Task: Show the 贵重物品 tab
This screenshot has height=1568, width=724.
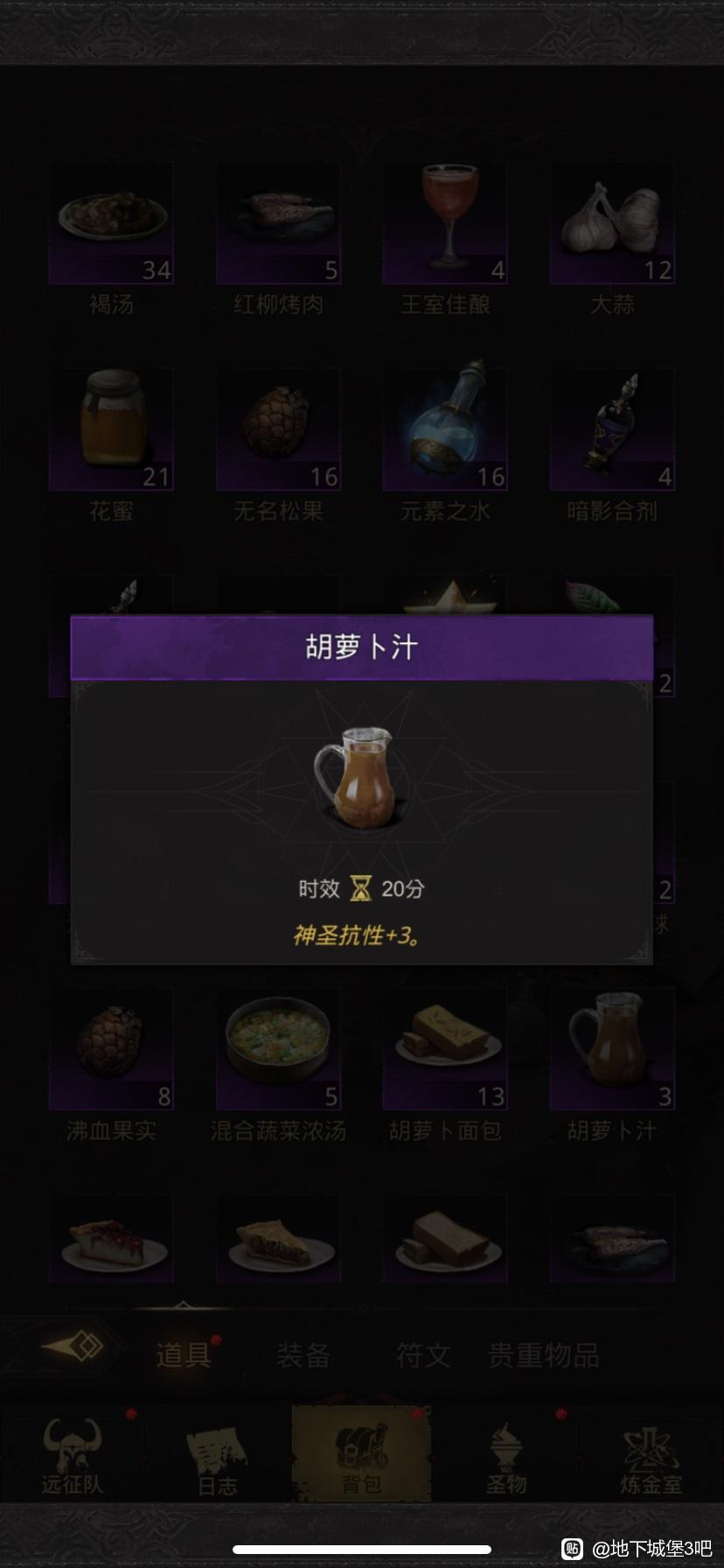Action: point(544,1355)
